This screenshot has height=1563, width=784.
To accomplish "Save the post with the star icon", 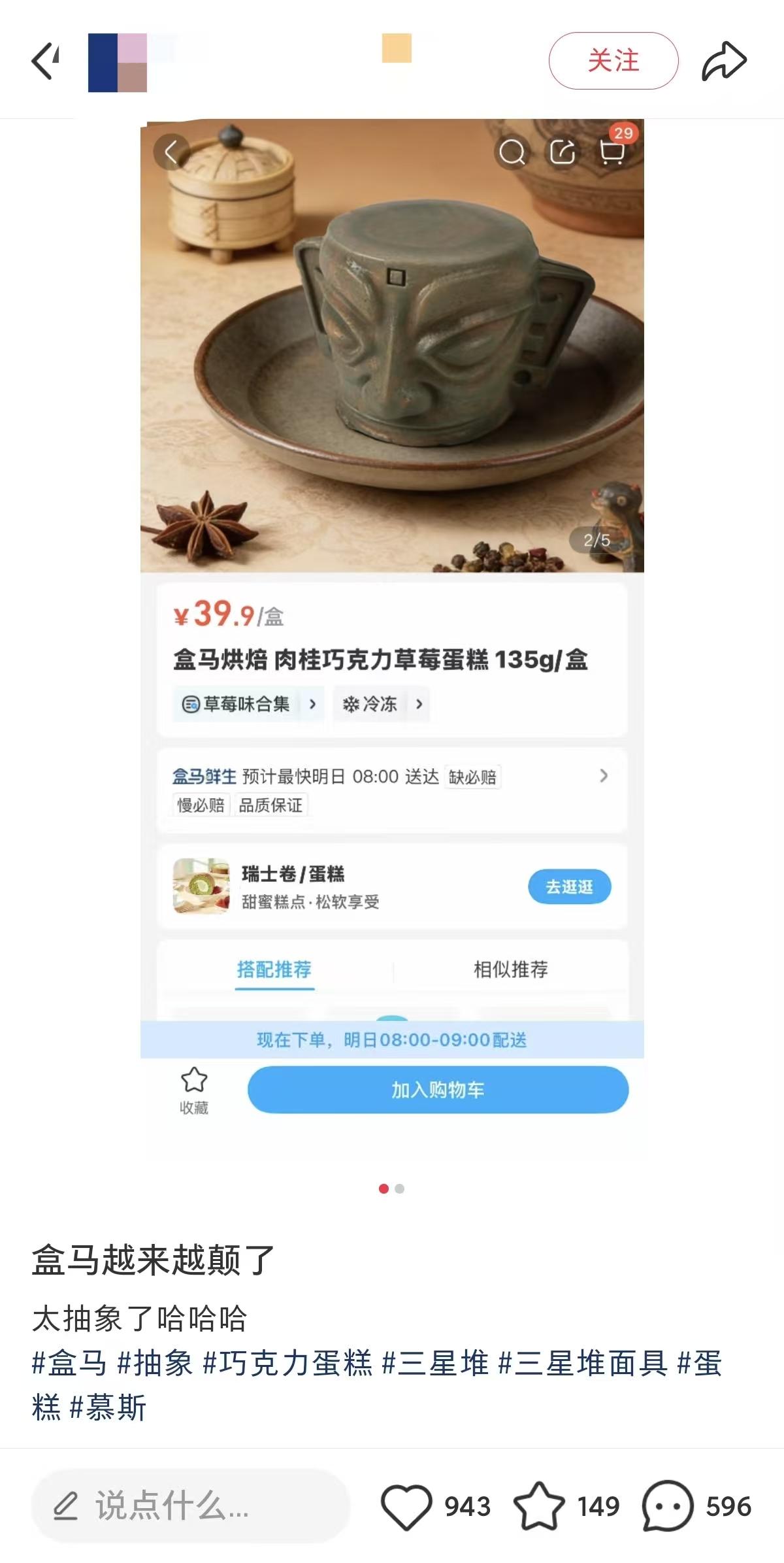I will (539, 1505).
